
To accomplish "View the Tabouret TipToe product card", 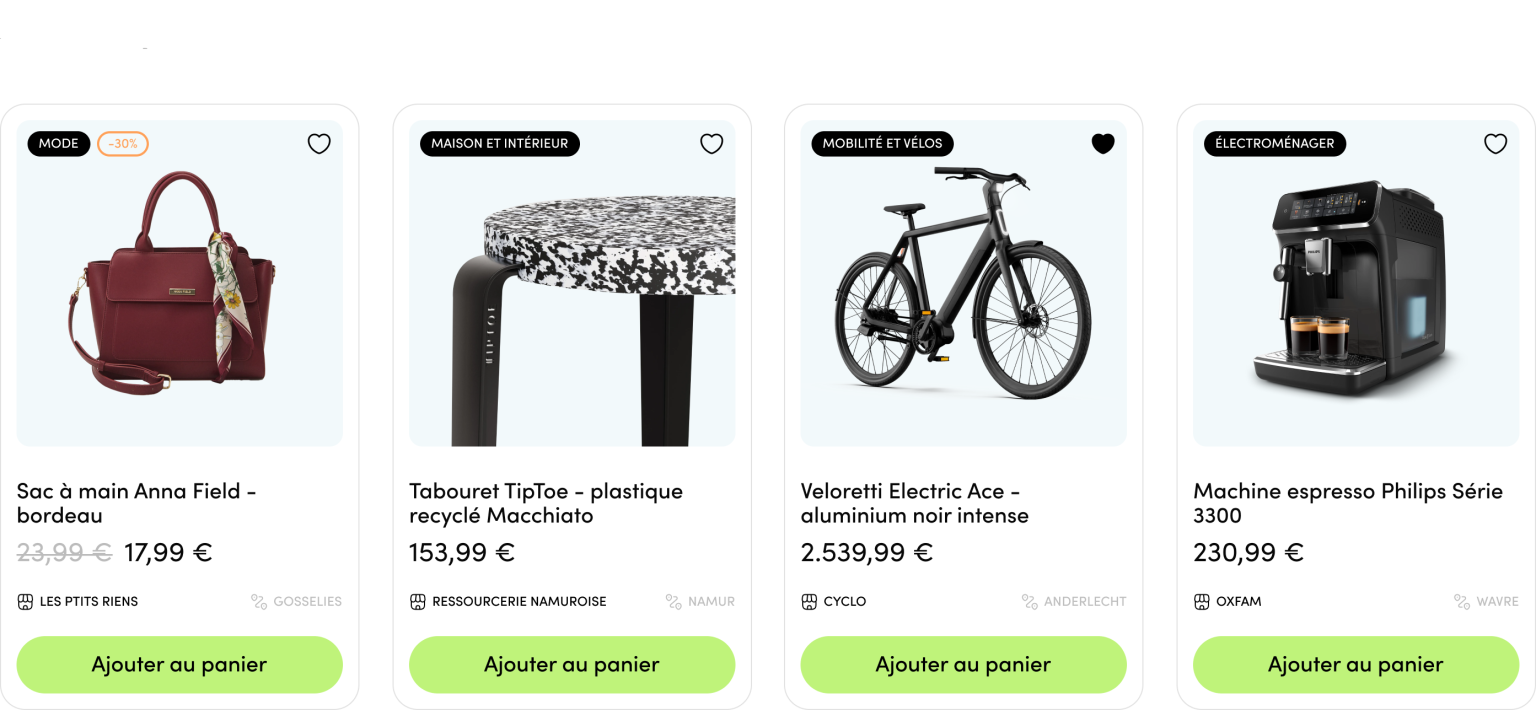I will 545,503.
